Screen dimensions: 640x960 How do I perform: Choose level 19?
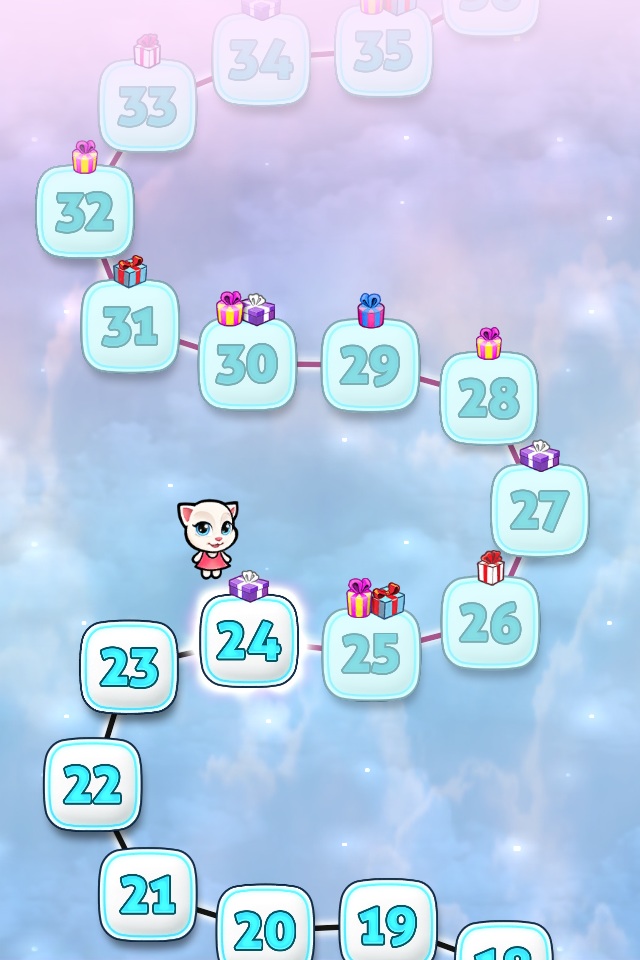point(388,921)
